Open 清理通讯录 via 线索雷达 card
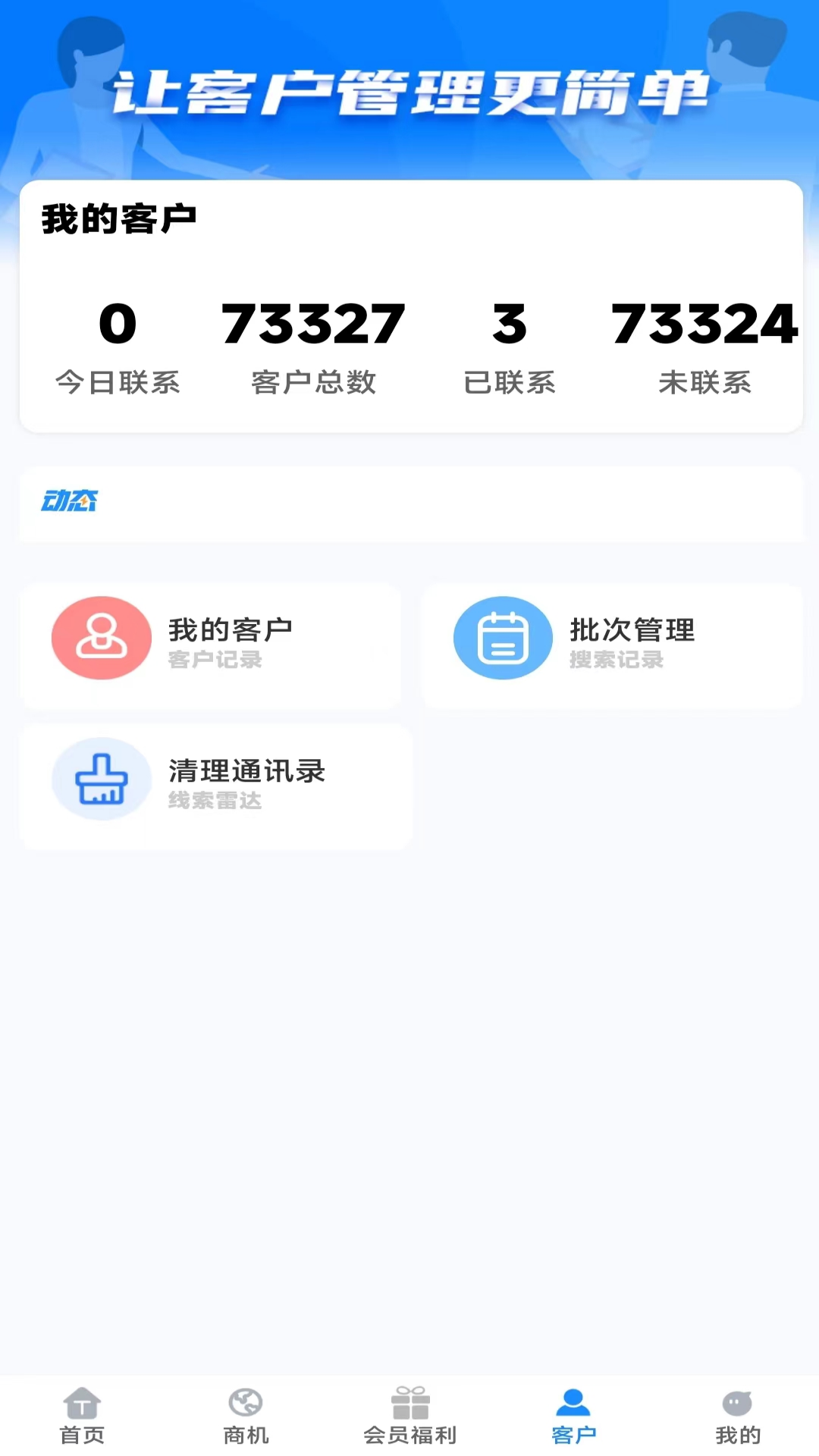Screen dimensions: 819x1456 (x=217, y=785)
